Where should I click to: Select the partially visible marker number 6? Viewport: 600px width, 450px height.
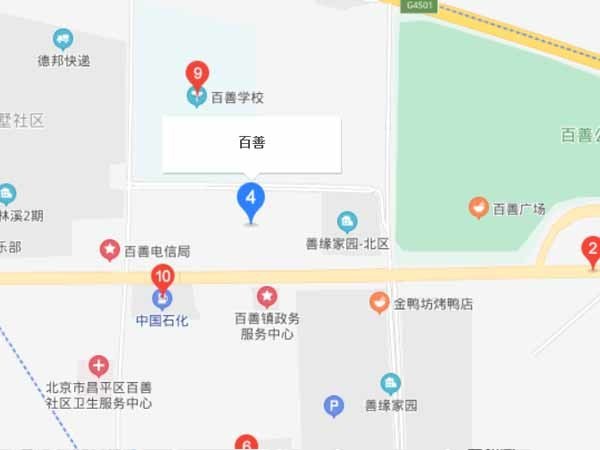point(246,443)
